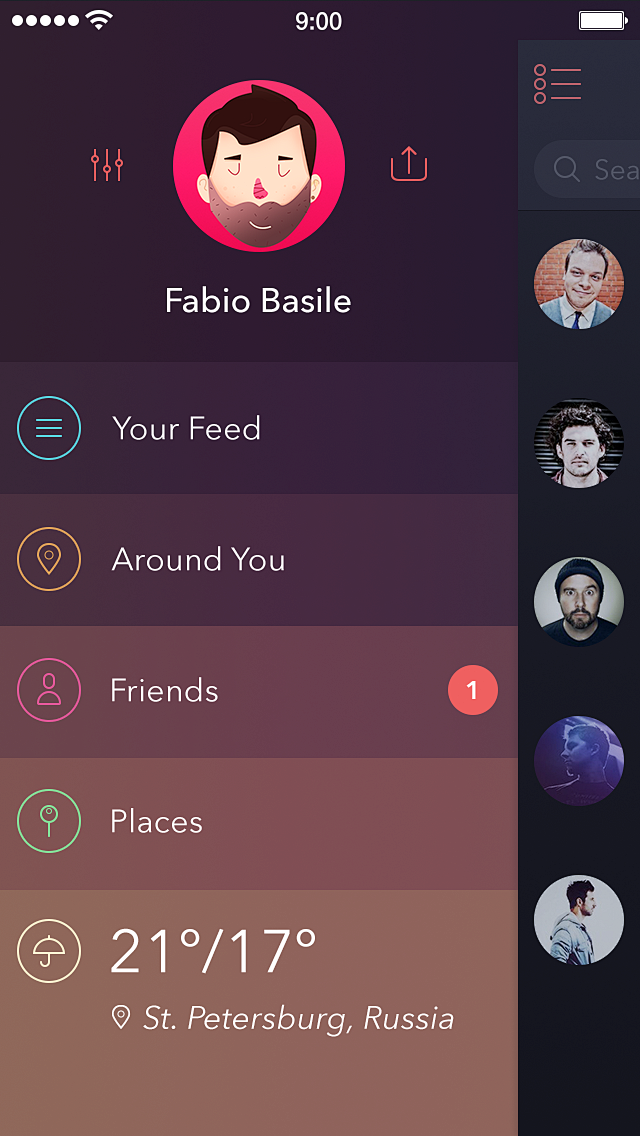
Task: Open the settings sliders icon
Action: [x=107, y=165]
